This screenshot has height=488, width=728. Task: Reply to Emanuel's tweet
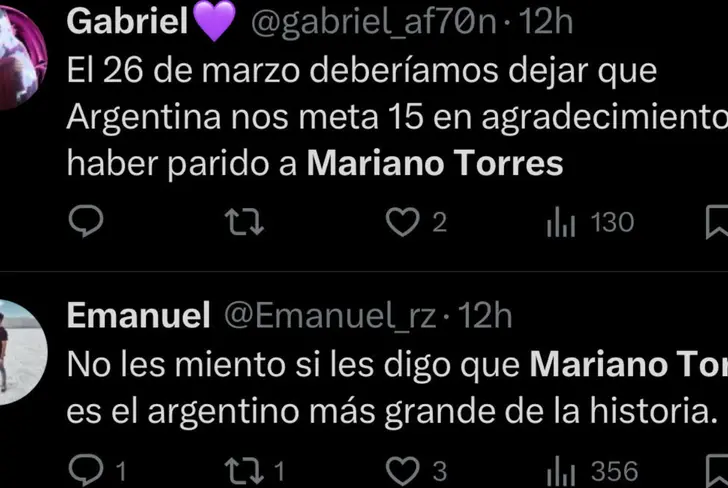click(x=86, y=470)
